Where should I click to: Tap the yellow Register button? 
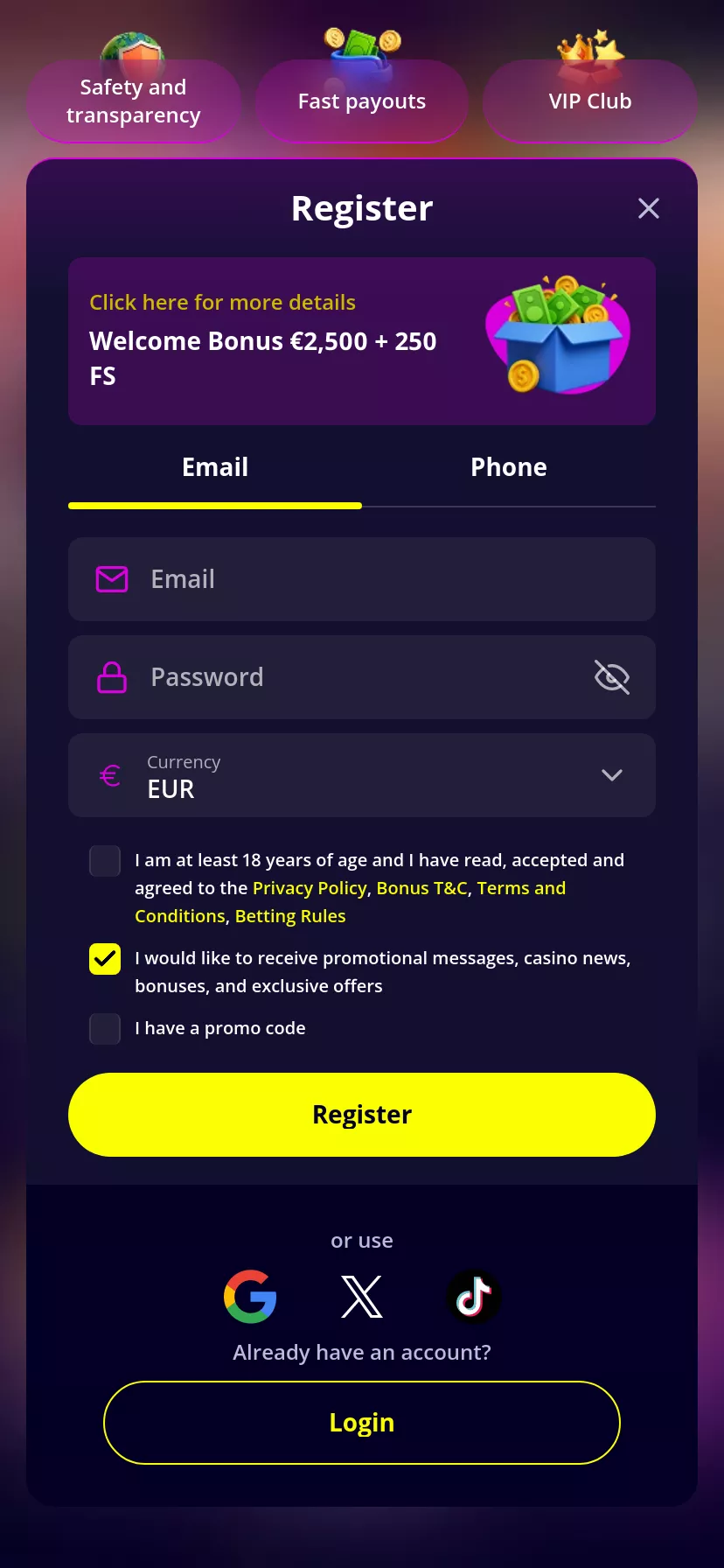pos(362,1115)
